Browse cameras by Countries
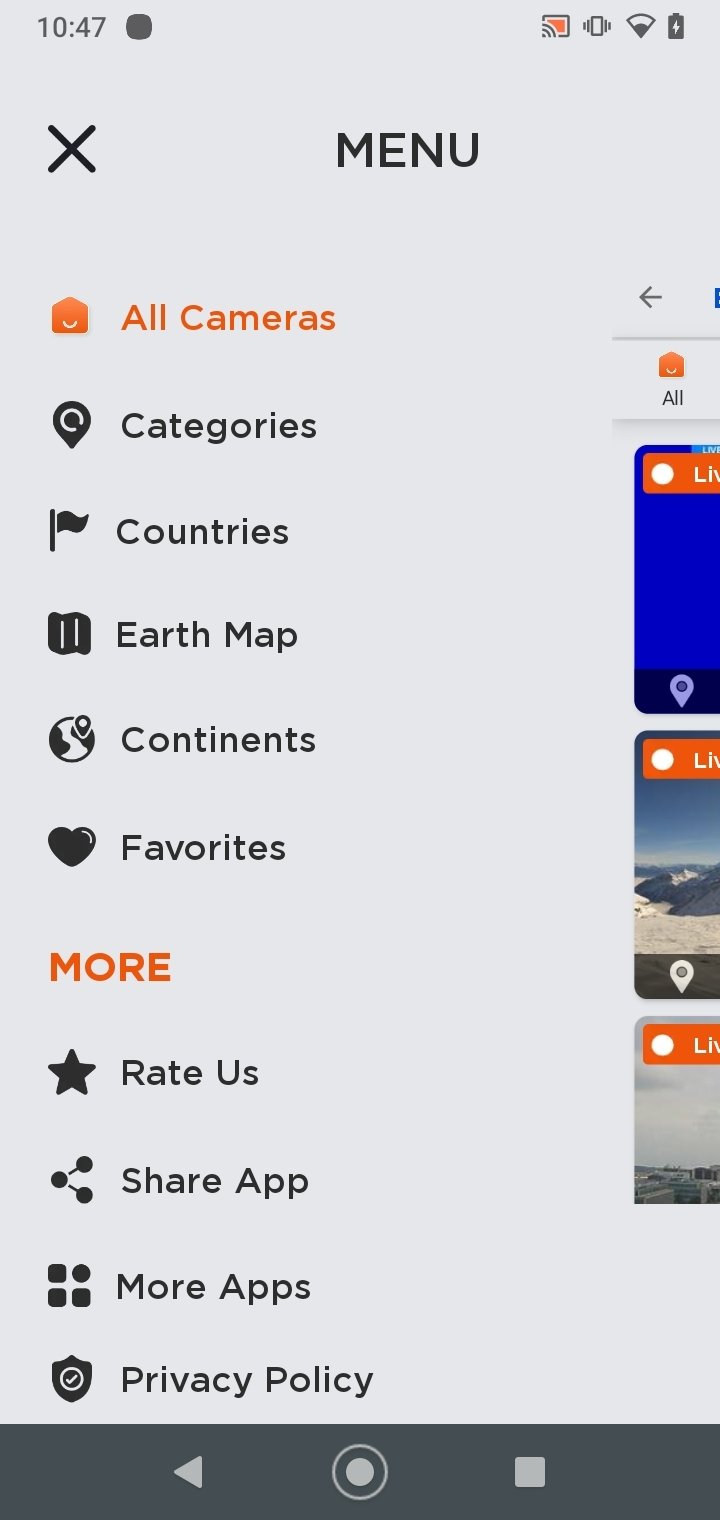The image size is (720, 1520). click(x=169, y=532)
